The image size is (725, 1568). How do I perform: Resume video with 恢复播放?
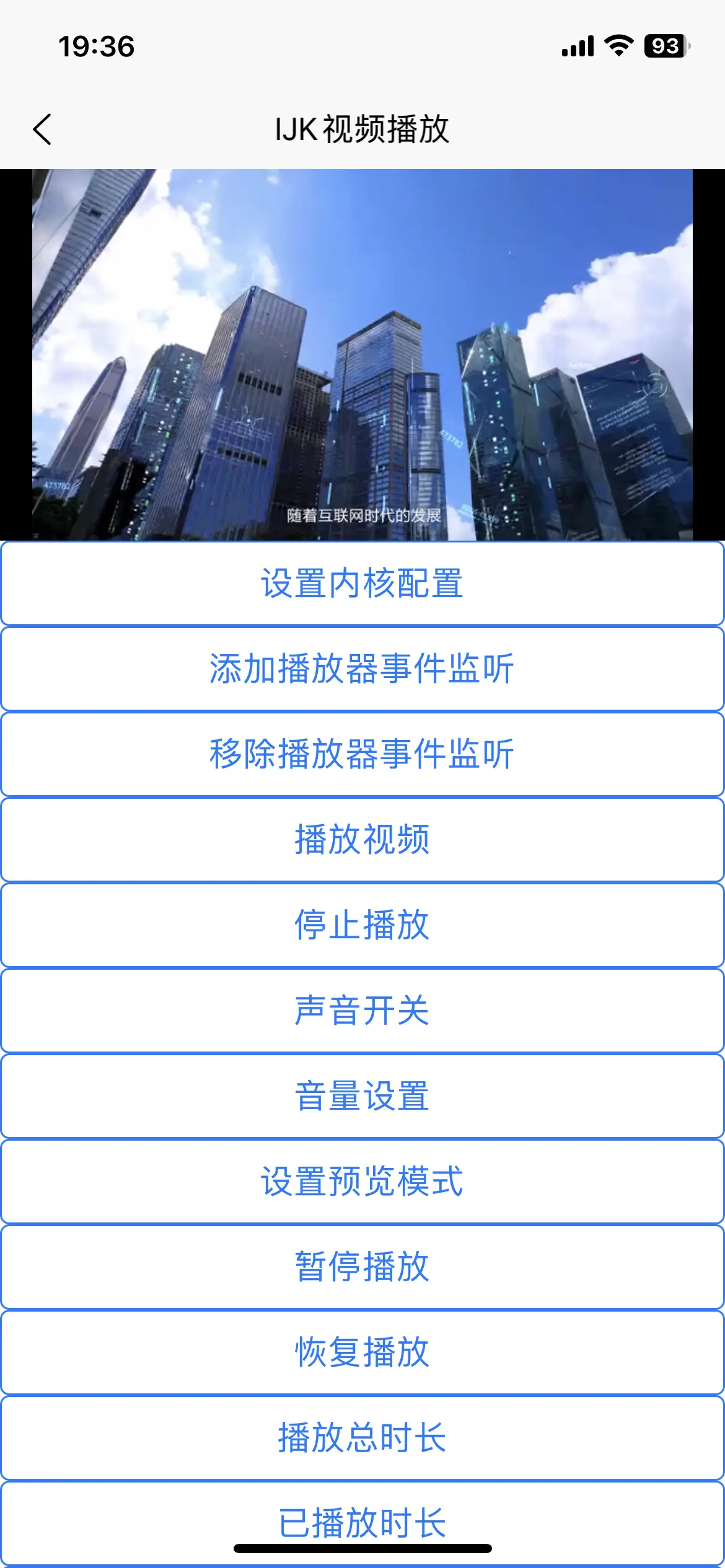362,1352
